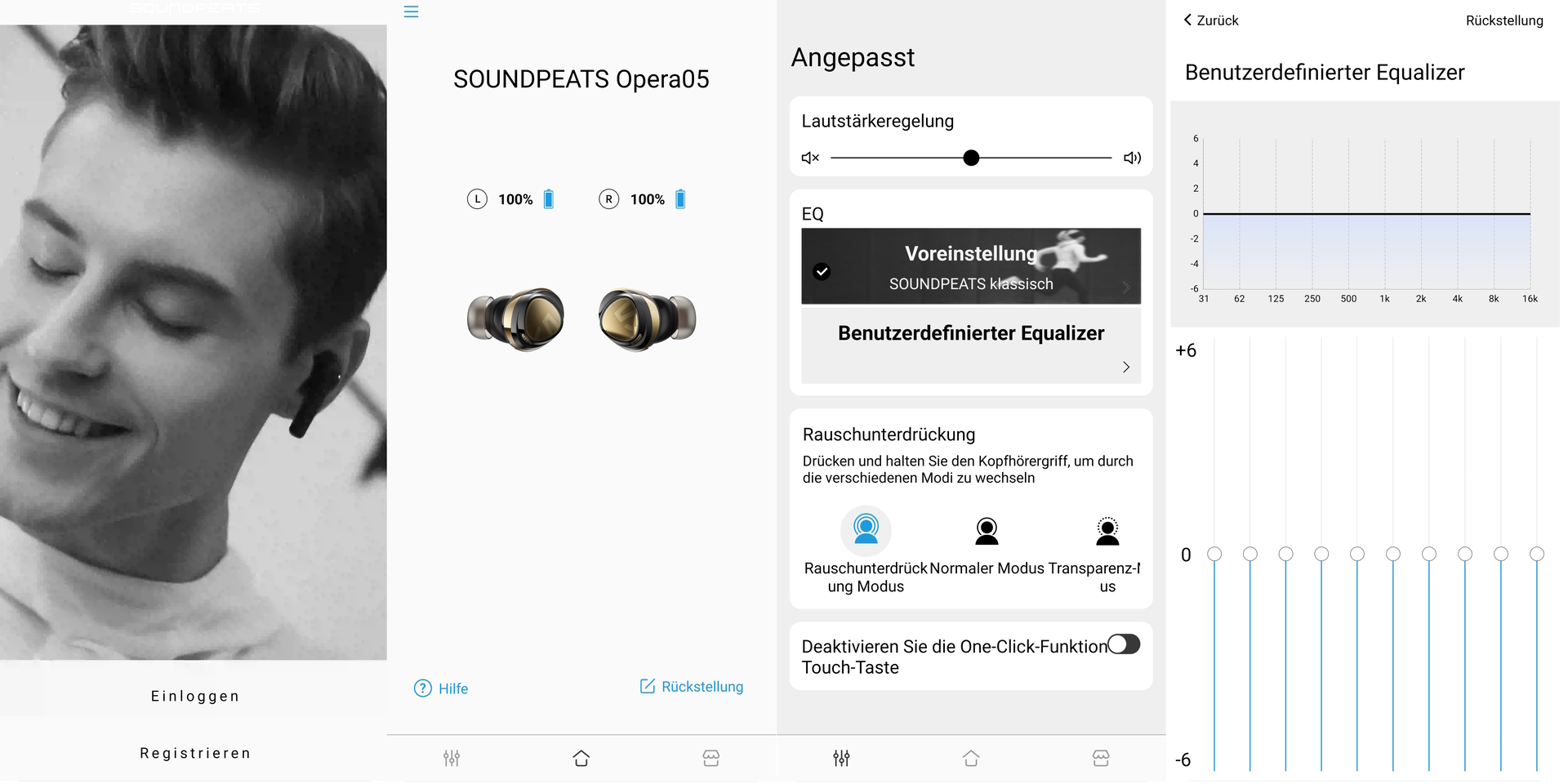Viewport: 1568px width, 784px height.
Task: Activate Rauschunterdrückung Modus
Action: coord(866,531)
